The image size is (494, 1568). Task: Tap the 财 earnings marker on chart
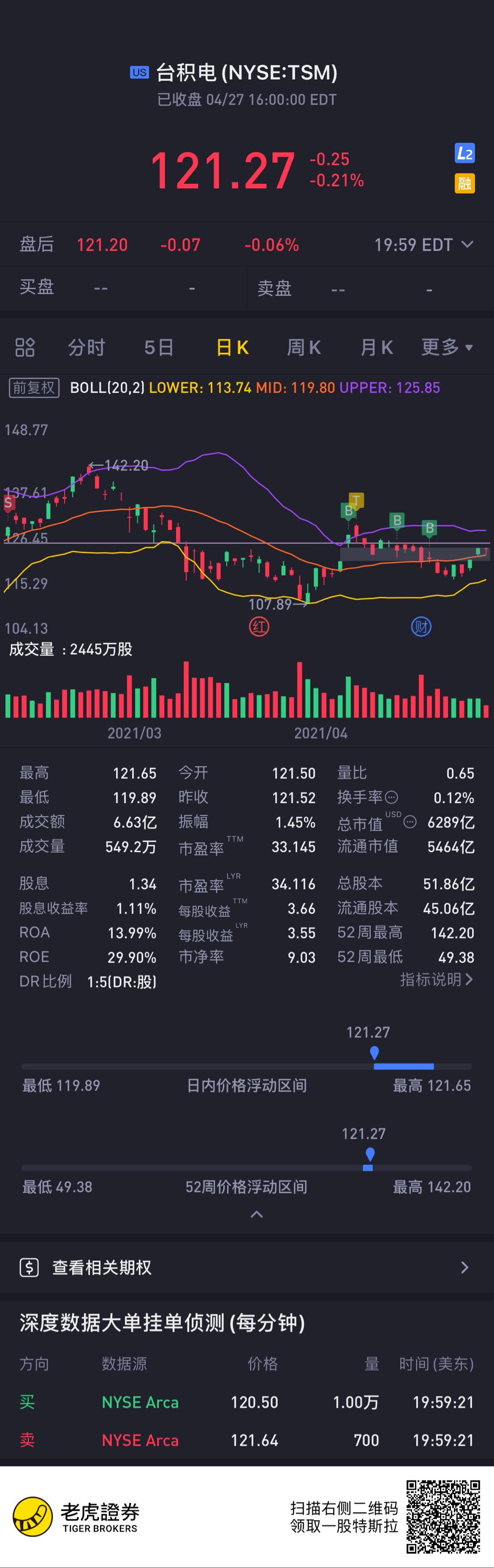point(421,626)
